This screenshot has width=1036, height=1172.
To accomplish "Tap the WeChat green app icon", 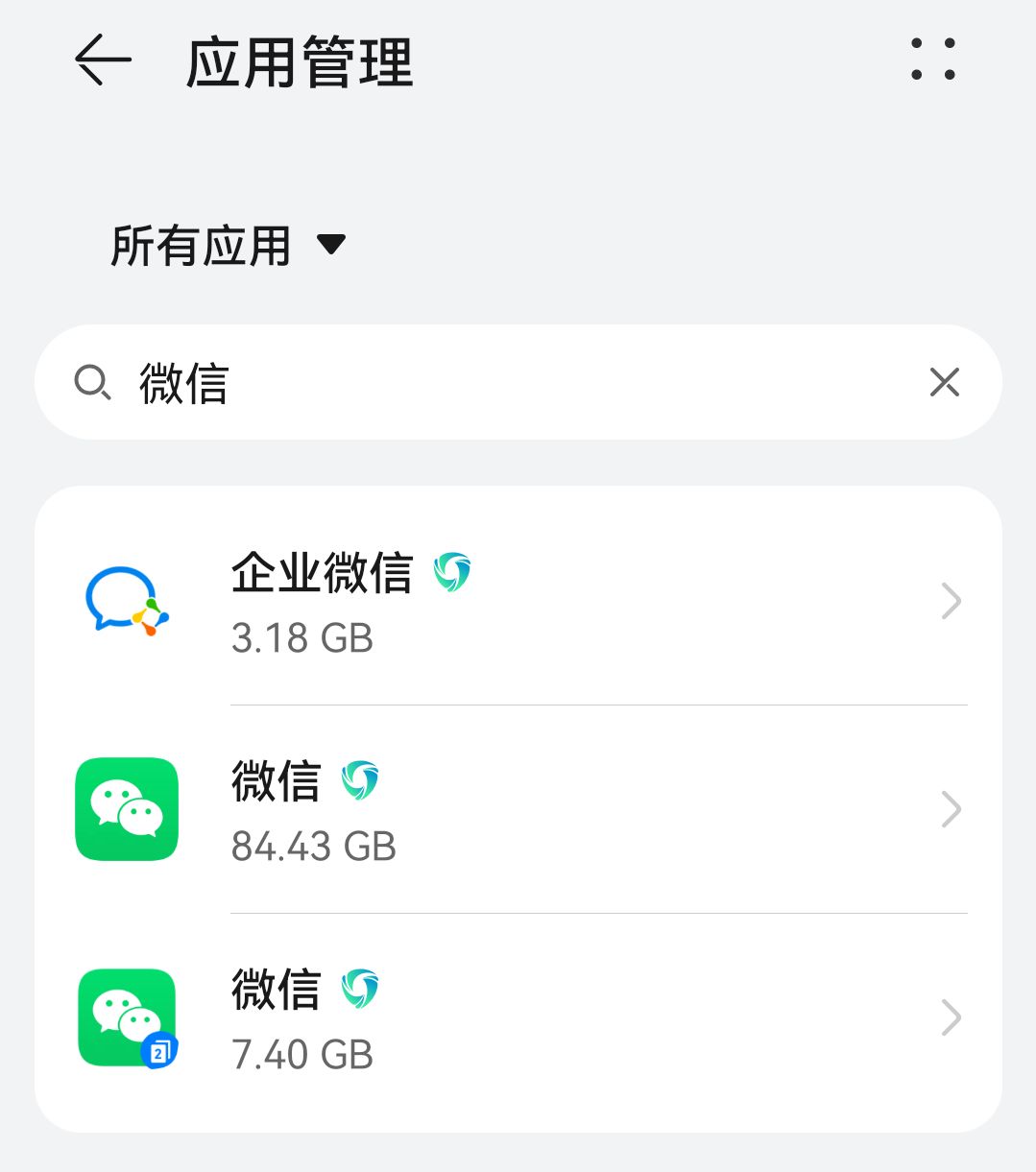I will (126, 809).
